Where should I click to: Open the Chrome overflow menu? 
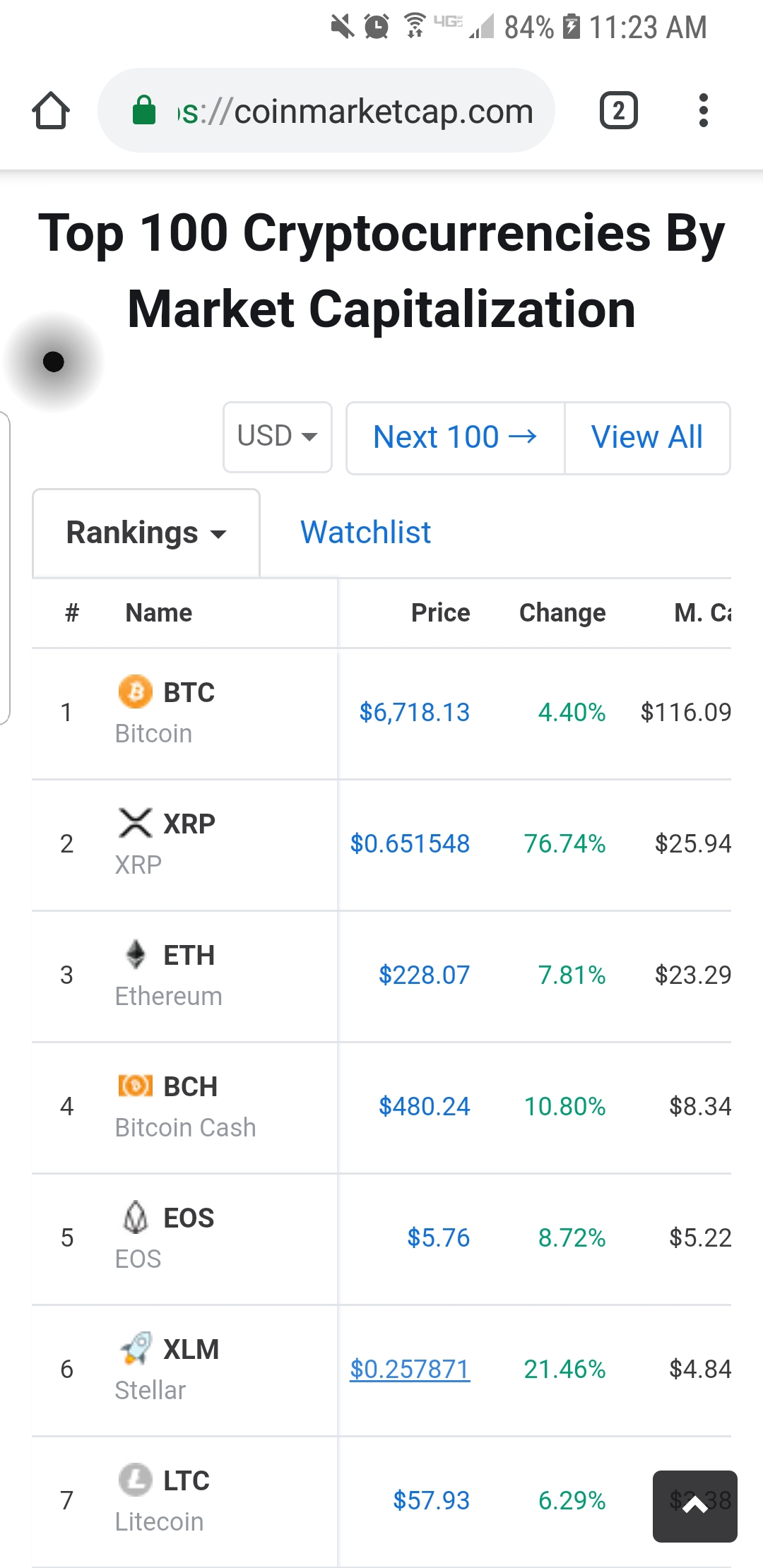pos(704,110)
